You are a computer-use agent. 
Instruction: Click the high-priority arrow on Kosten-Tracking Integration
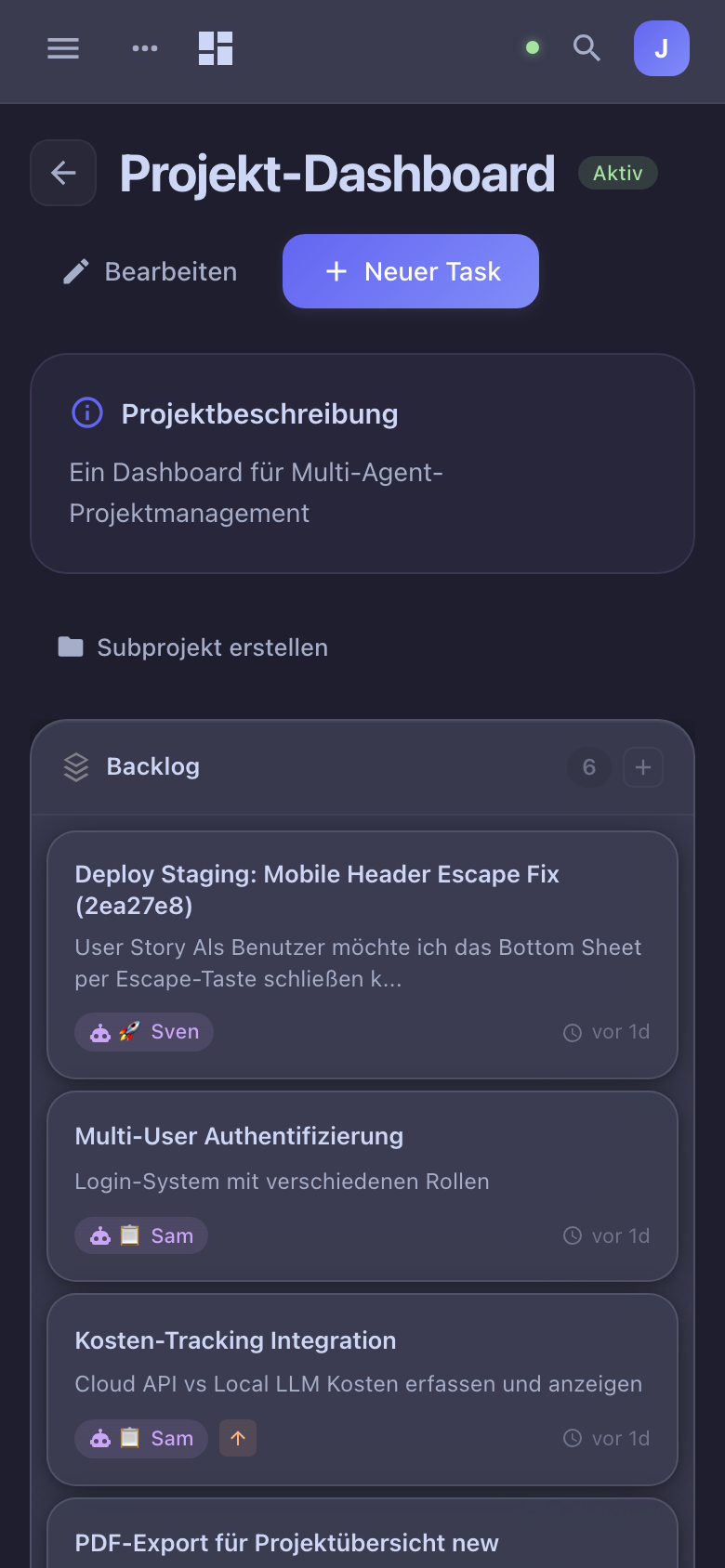click(238, 1438)
